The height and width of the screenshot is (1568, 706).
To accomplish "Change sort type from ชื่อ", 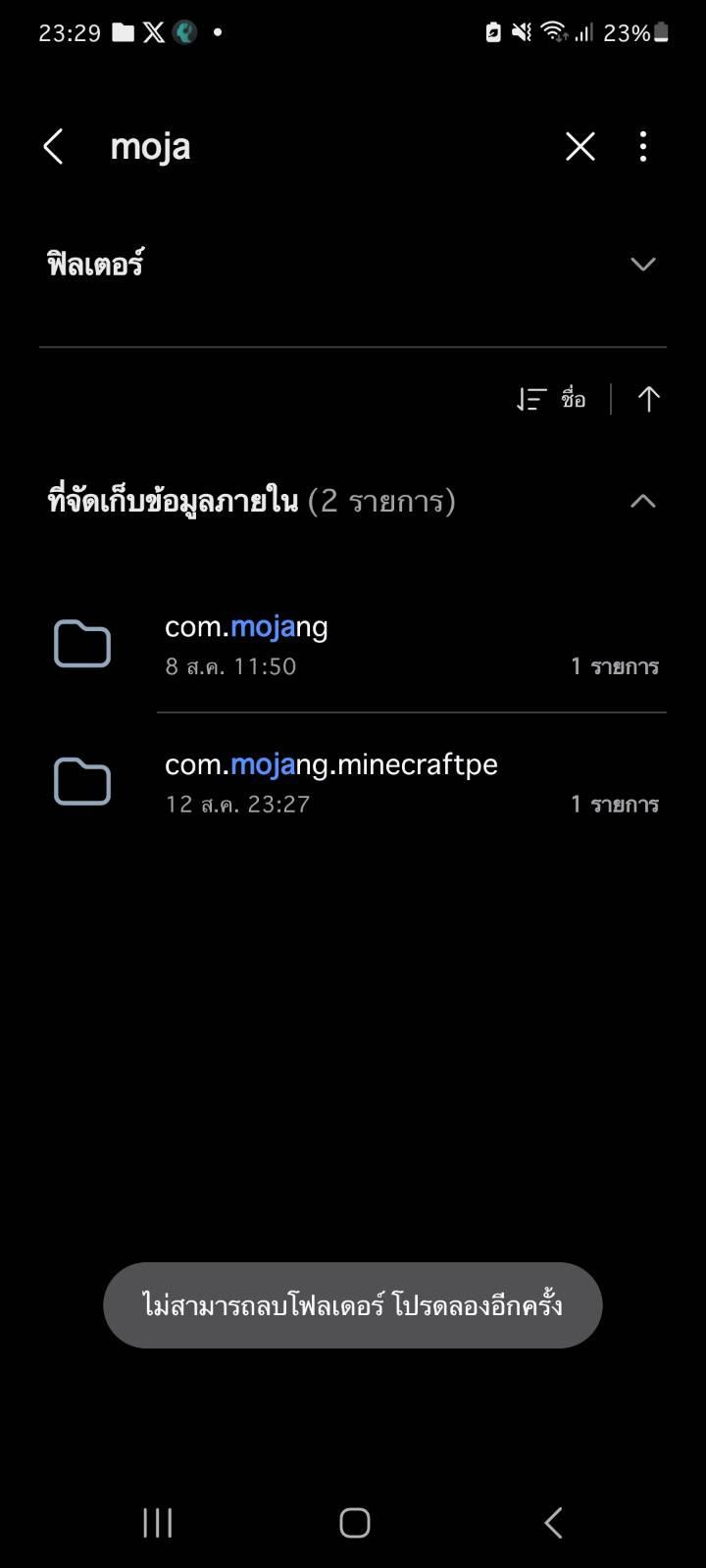I will pyautogui.click(x=552, y=399).
